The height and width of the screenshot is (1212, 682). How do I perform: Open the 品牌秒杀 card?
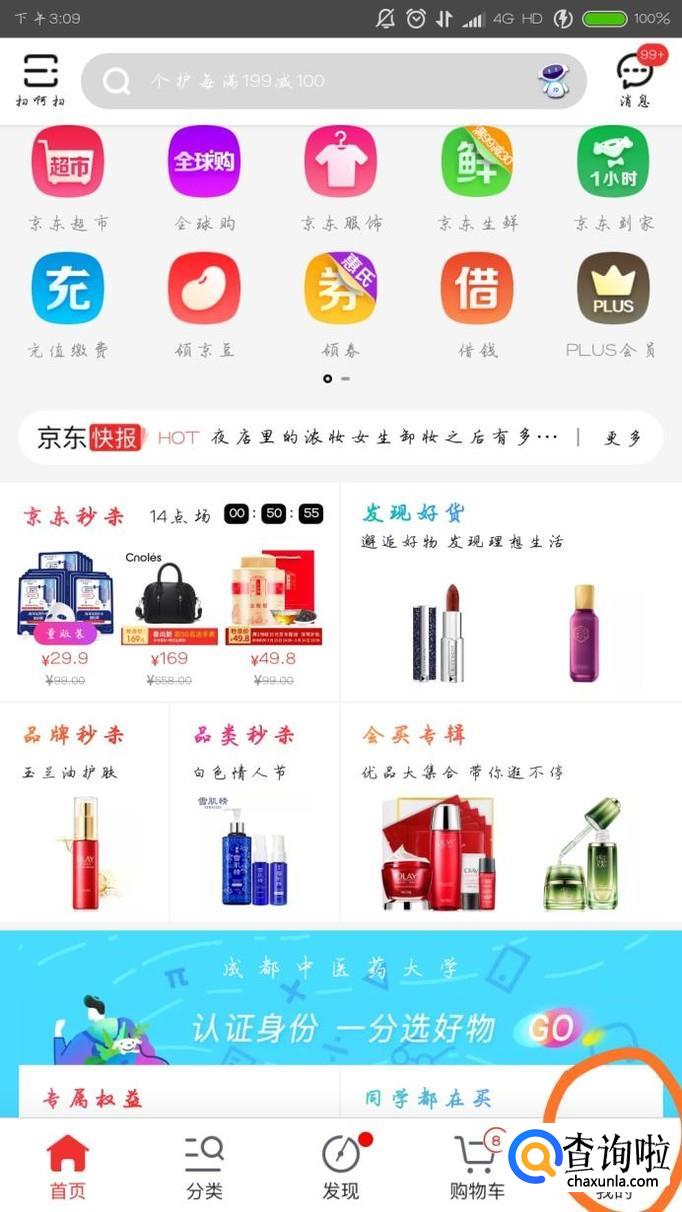[x=85, y=810]
